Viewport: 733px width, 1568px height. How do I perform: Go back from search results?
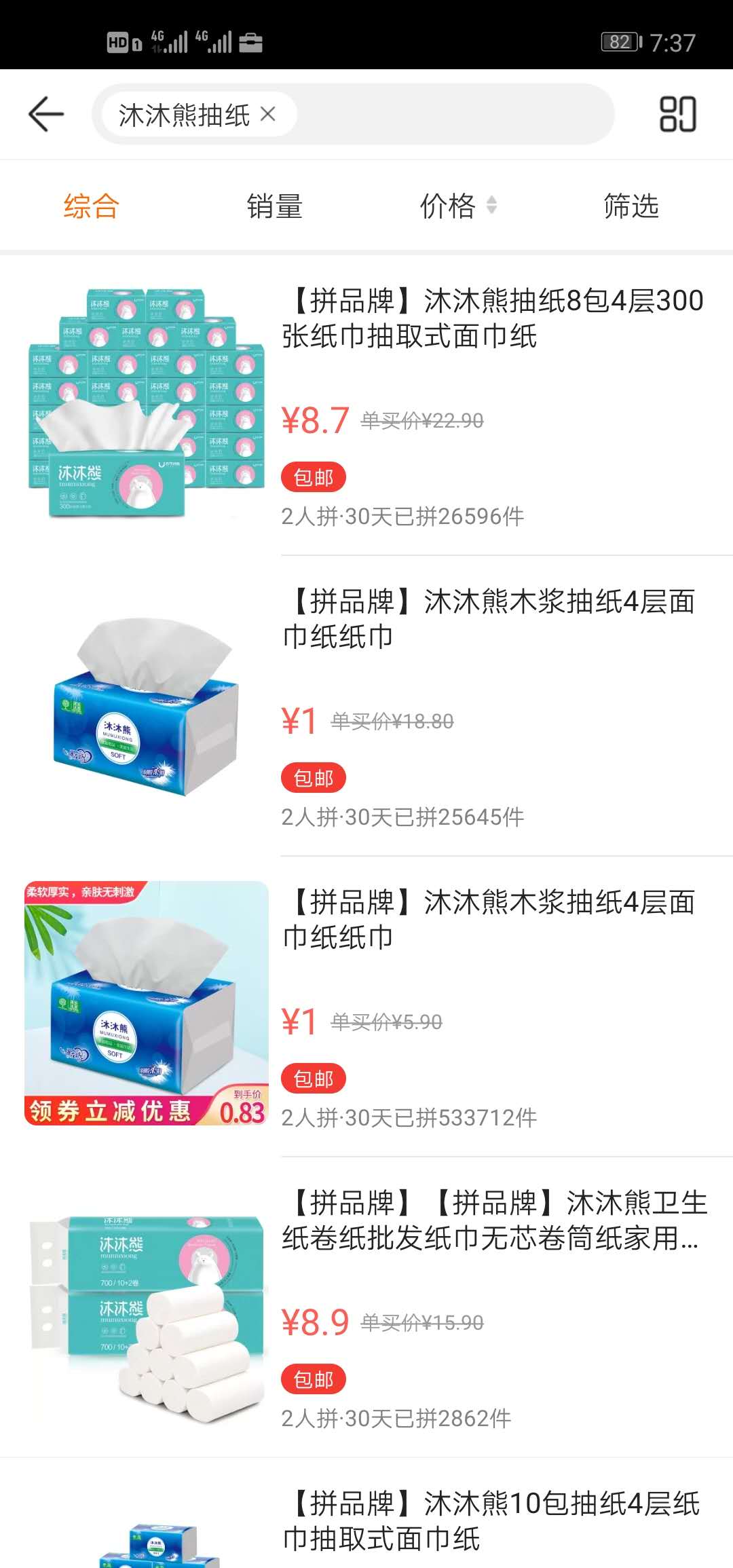[x=46, y=114]
